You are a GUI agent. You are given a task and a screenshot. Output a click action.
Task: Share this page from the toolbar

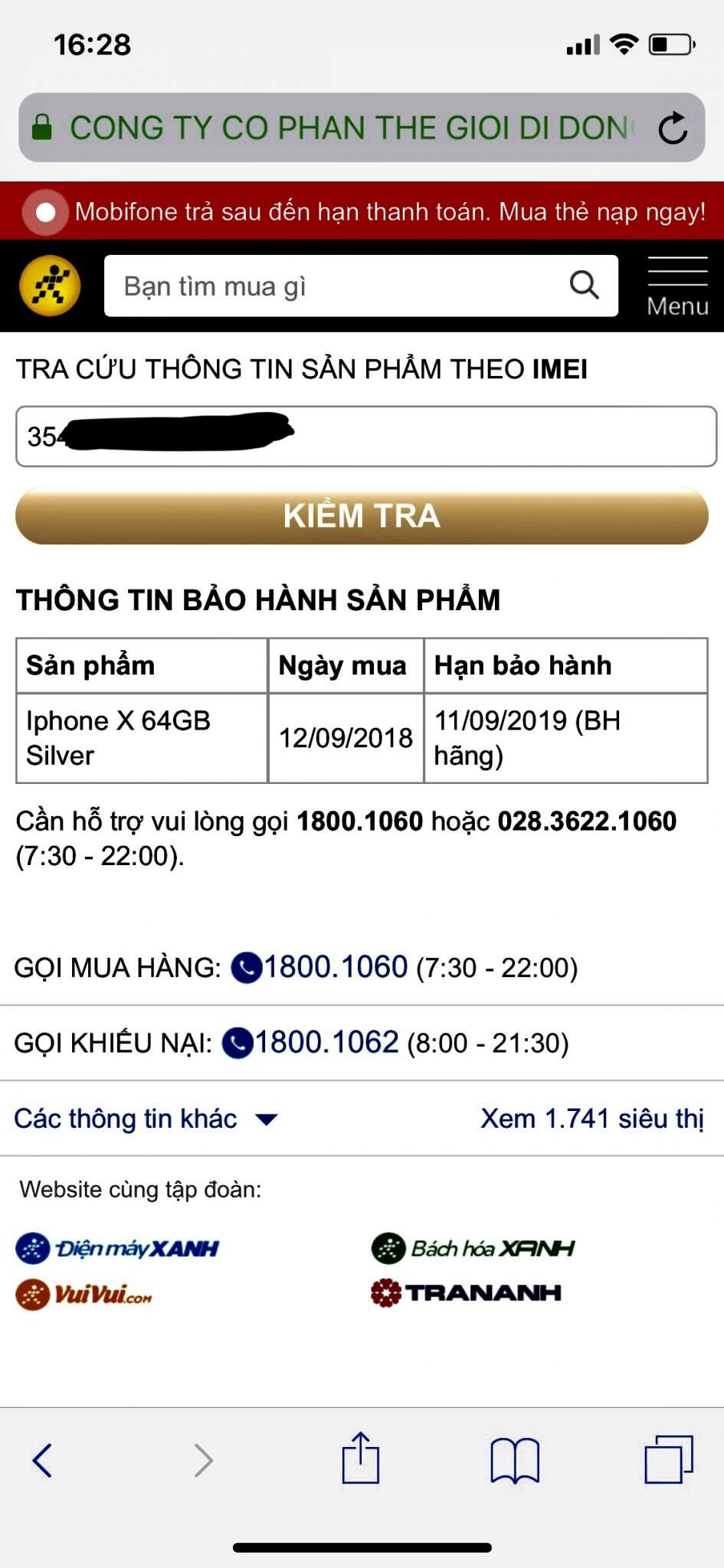360,1458
